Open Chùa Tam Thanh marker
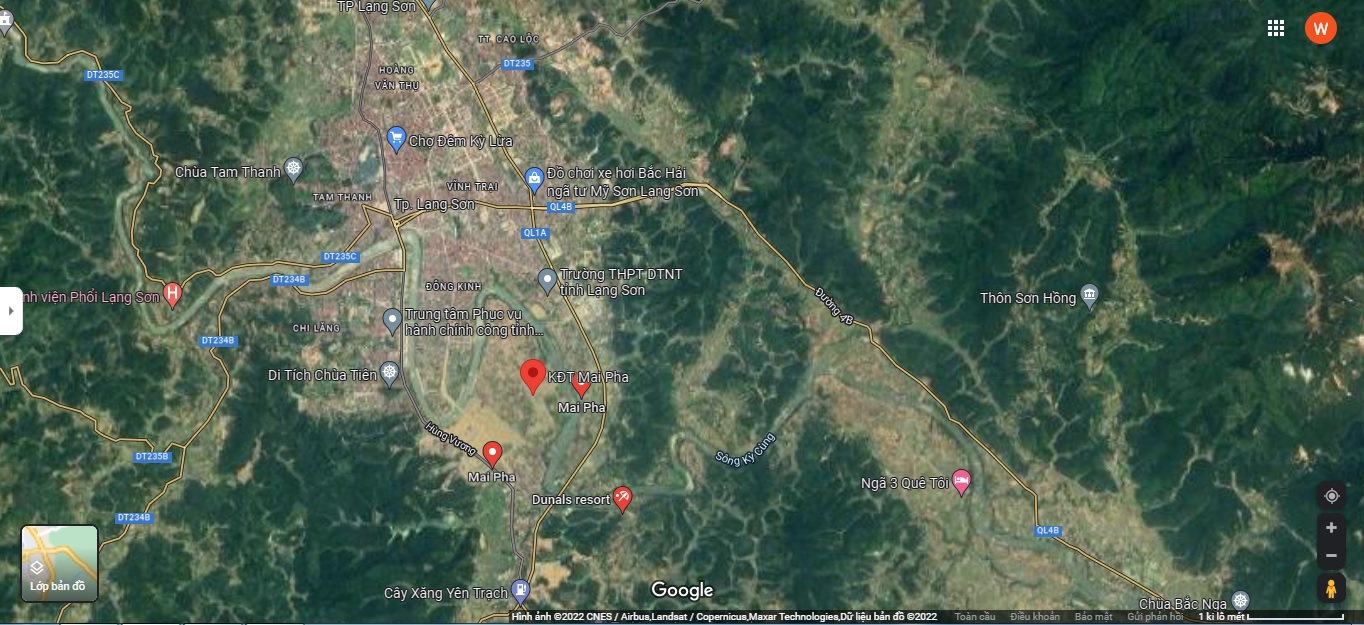The image size is (1364, 625). [293, 169]
